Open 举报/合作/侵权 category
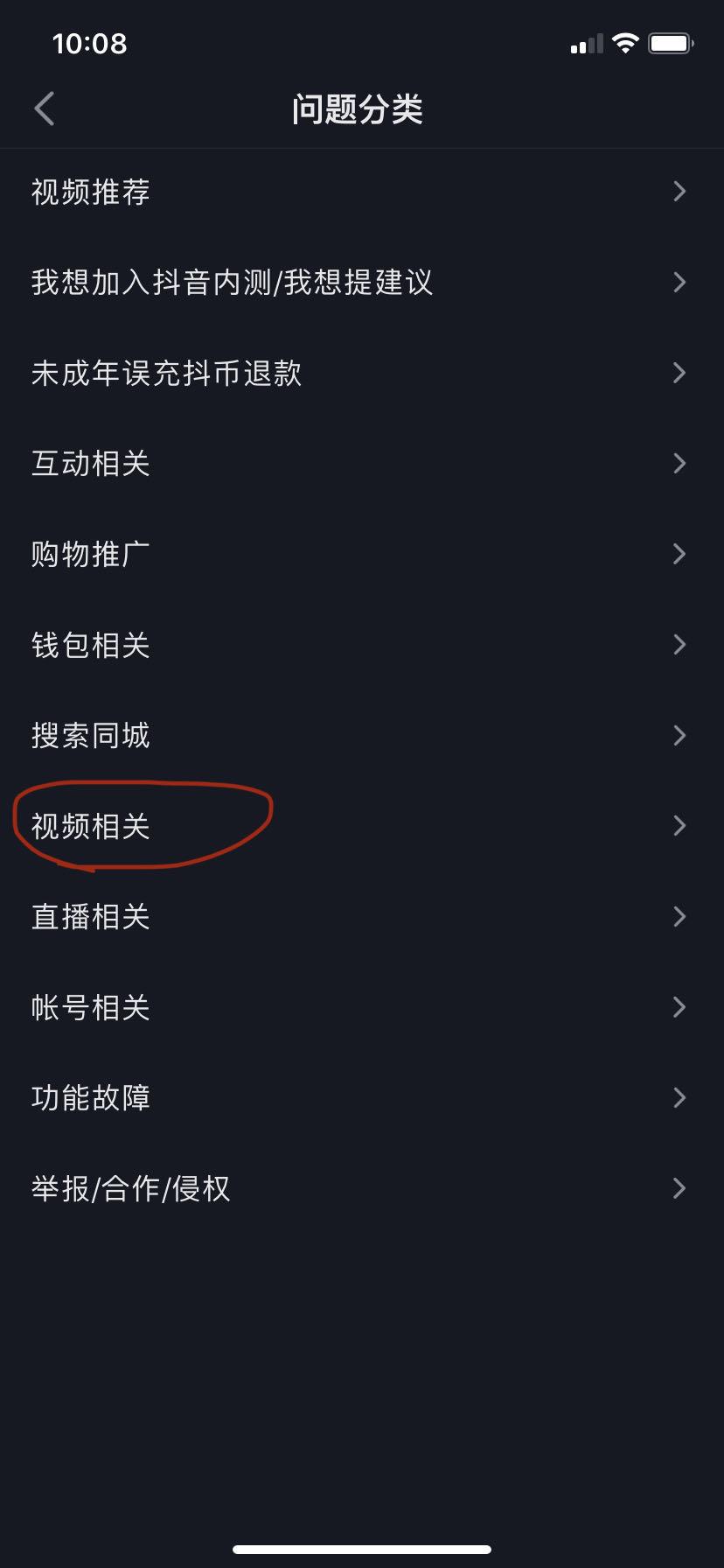724x1568 pixels. 362,1189
